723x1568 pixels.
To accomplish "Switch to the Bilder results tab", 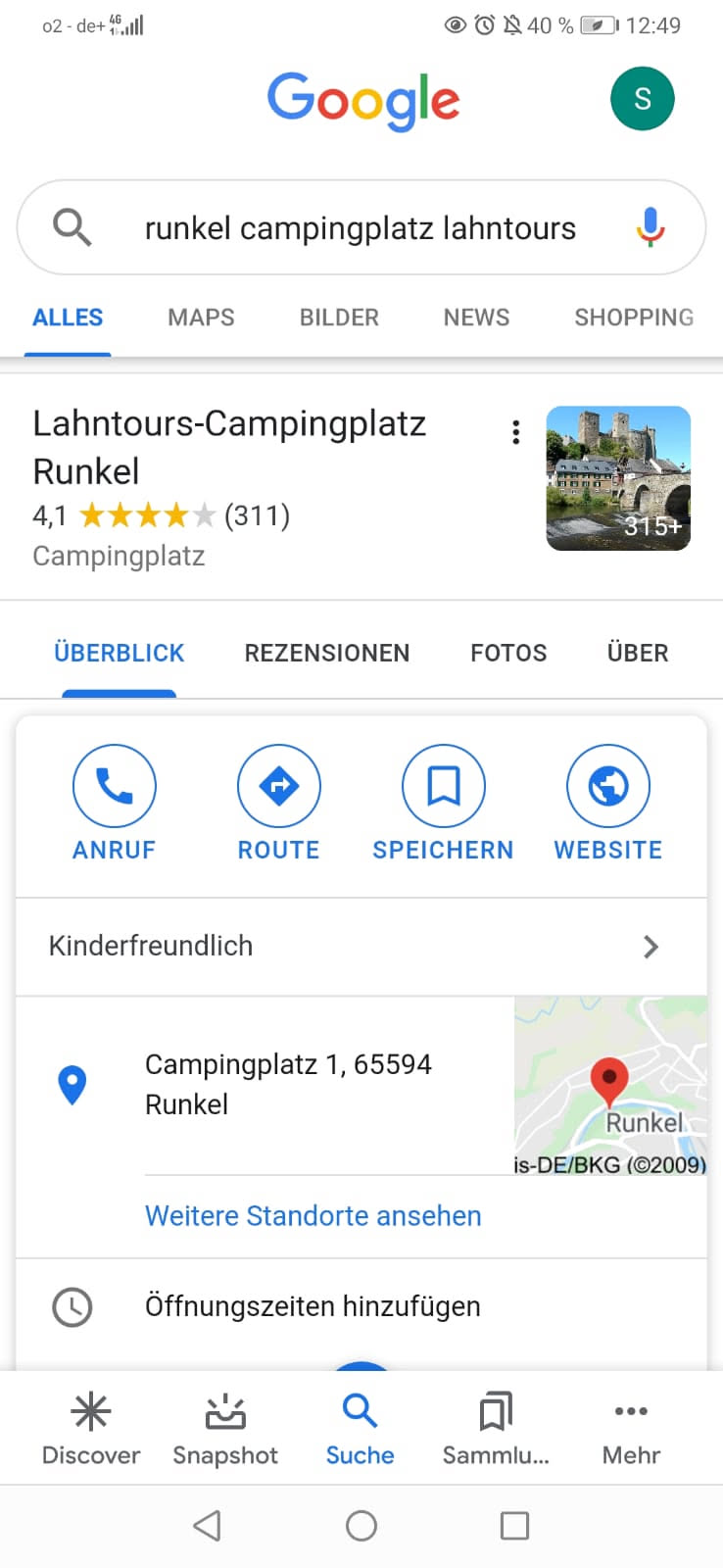I will click(x=339, y=318).
